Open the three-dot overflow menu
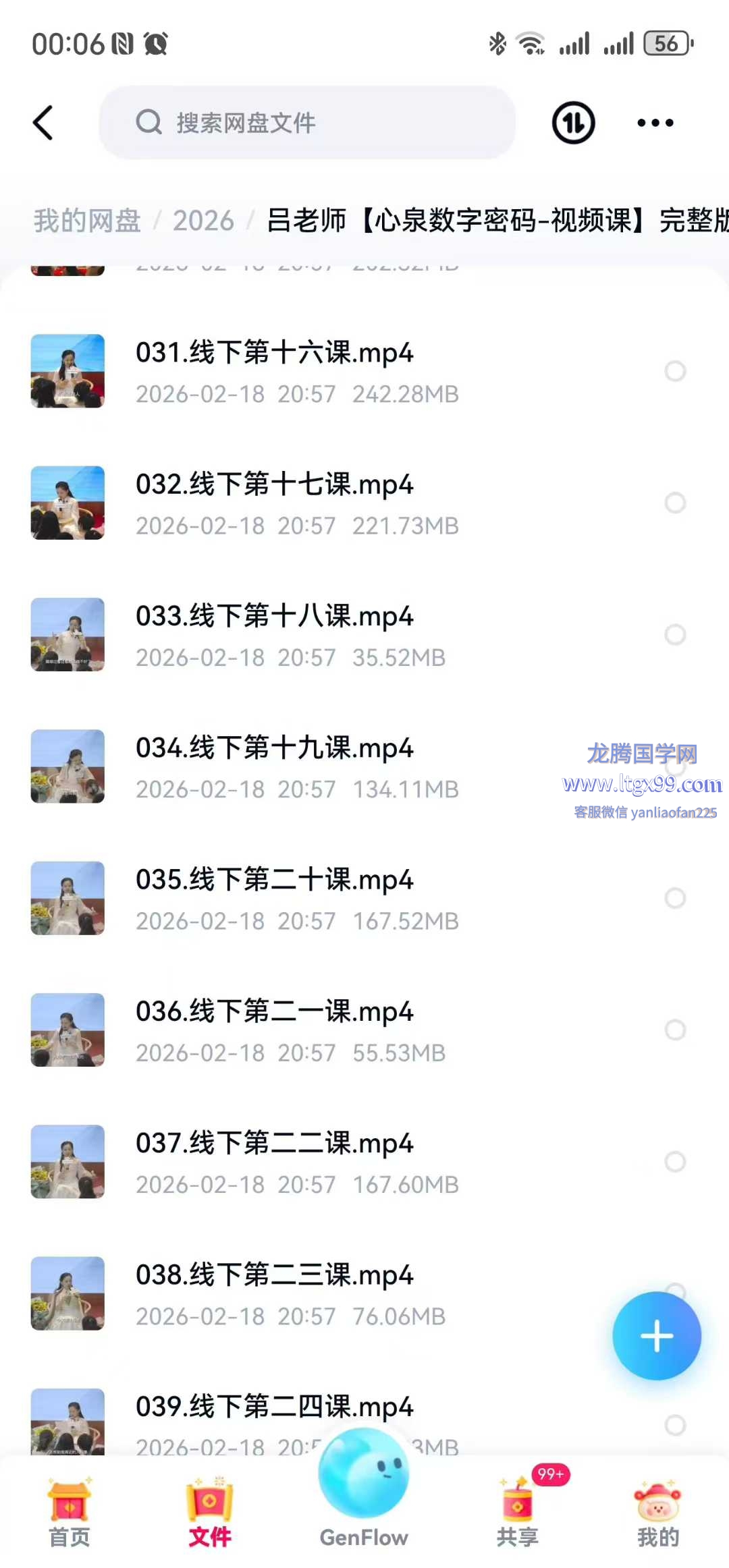Viewport: 729px width, 1568px height. (655, 123)
